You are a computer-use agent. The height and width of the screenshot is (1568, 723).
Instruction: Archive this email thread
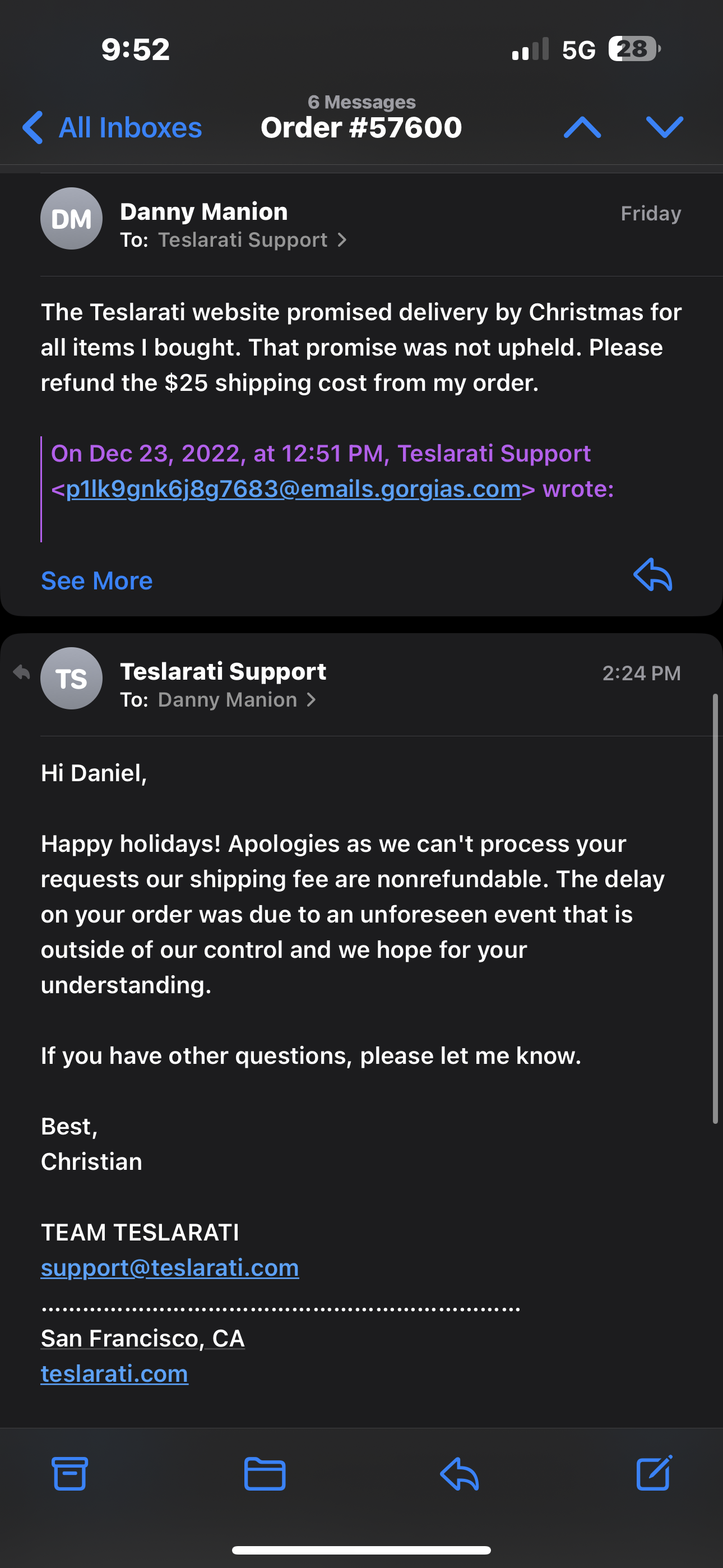70,1474
